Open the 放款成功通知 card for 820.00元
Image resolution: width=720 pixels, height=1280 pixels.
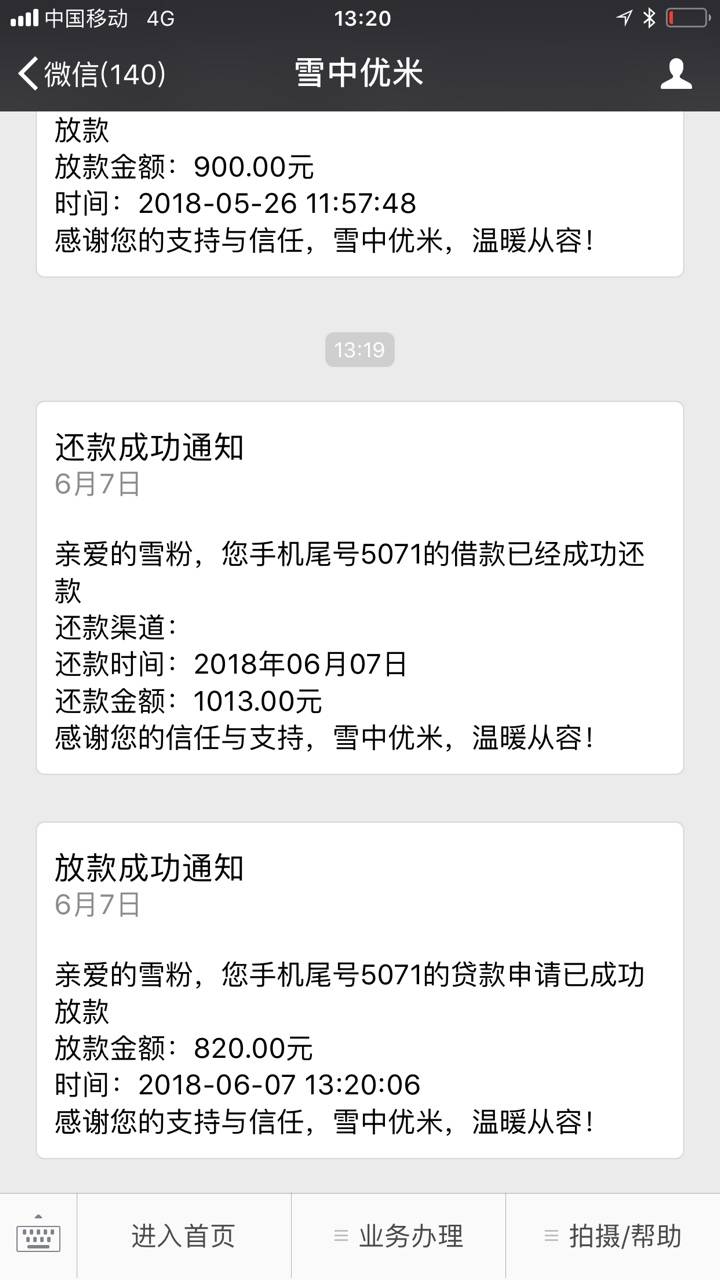coord(360,990)
